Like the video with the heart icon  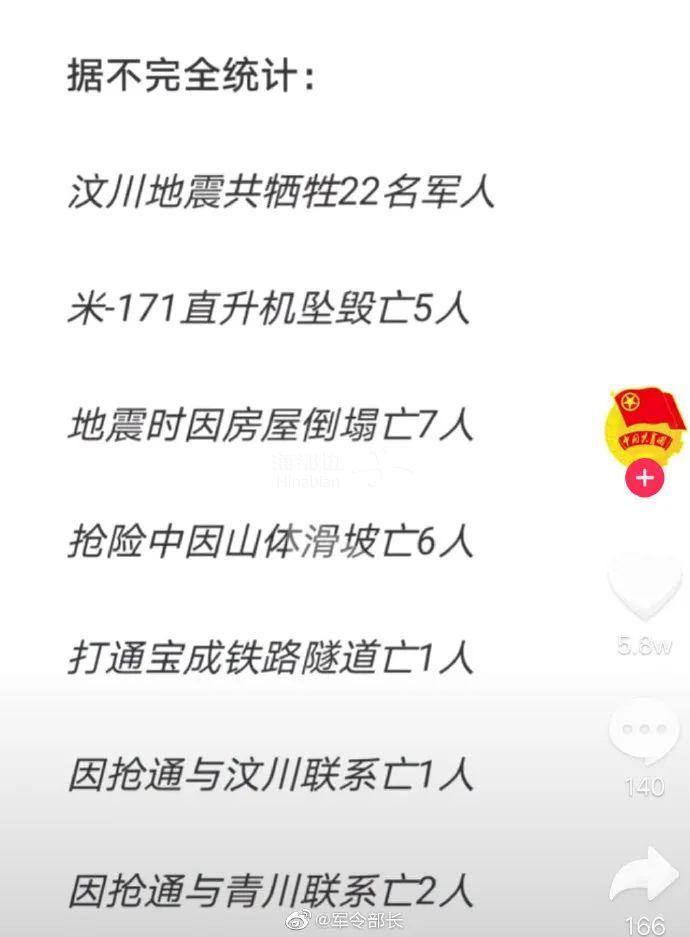click(645, 590)
